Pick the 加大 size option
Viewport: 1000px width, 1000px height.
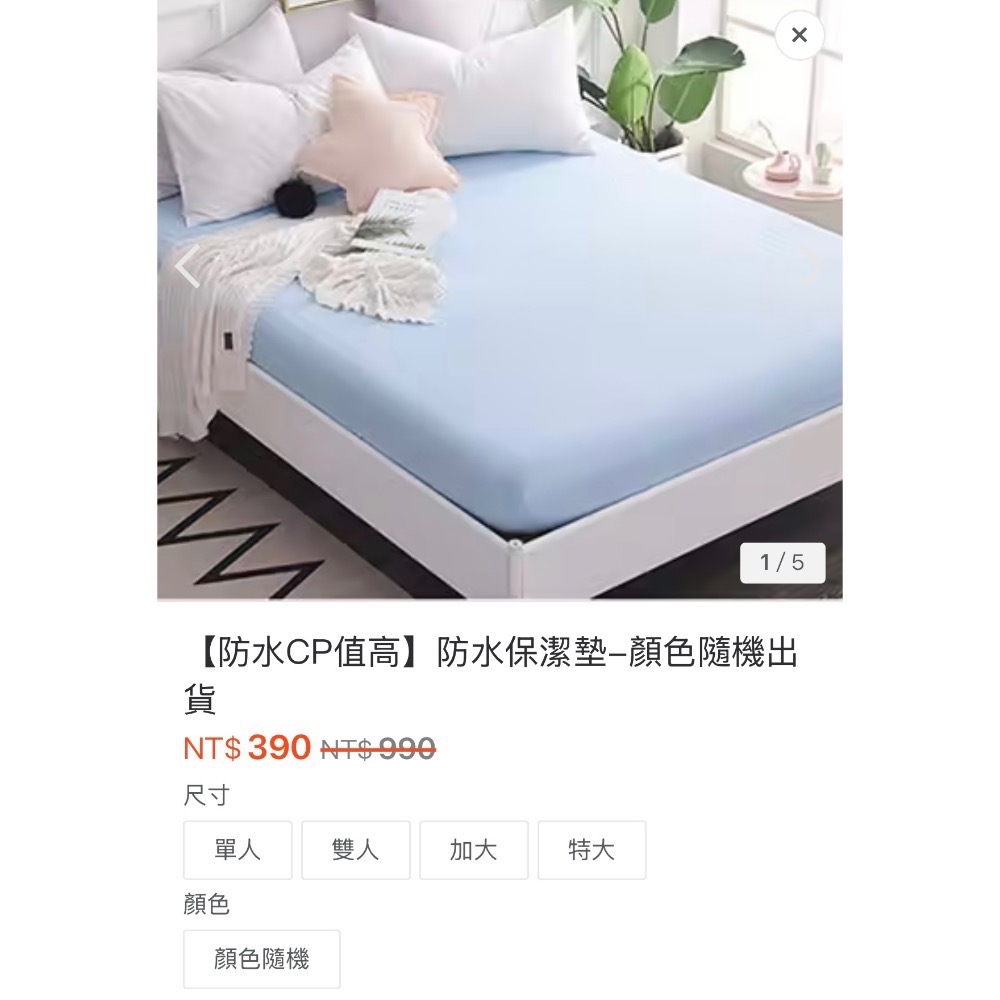pos(474,850)
